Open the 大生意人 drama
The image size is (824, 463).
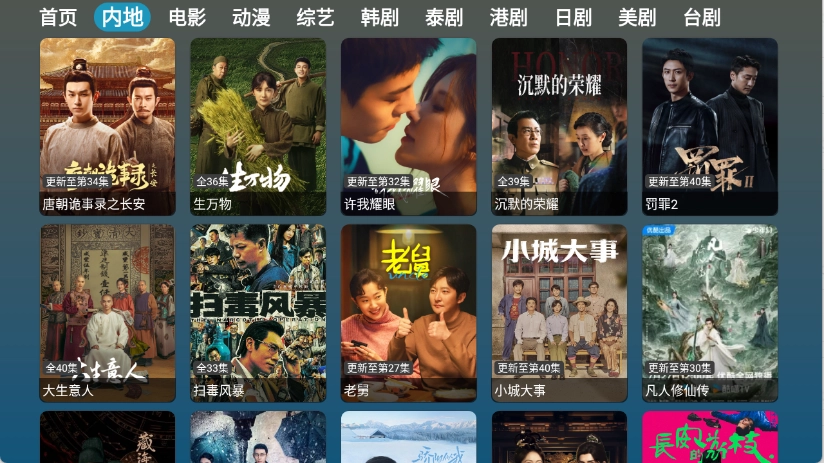107,312
